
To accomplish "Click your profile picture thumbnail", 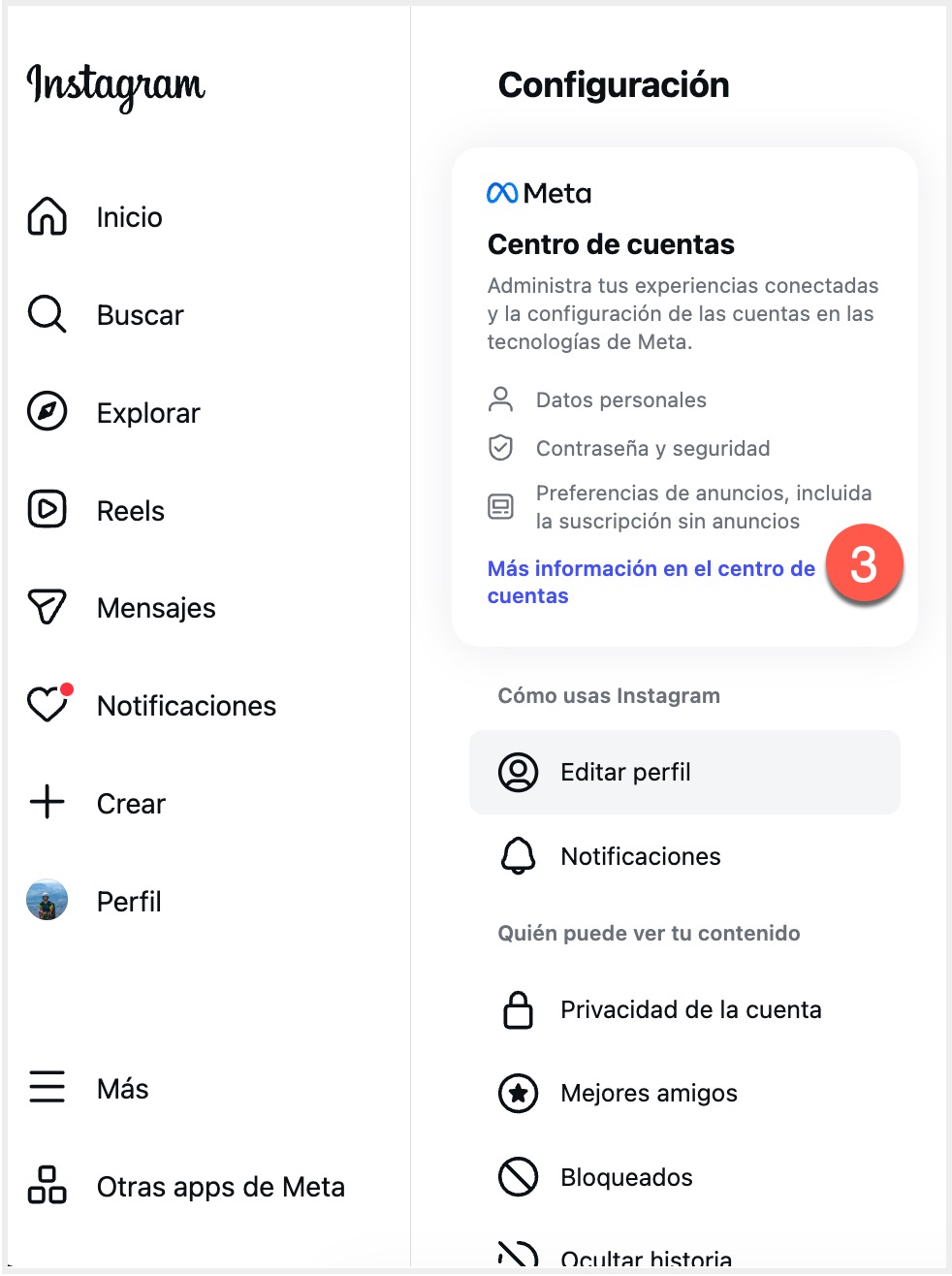I will [x=46, y=901].
